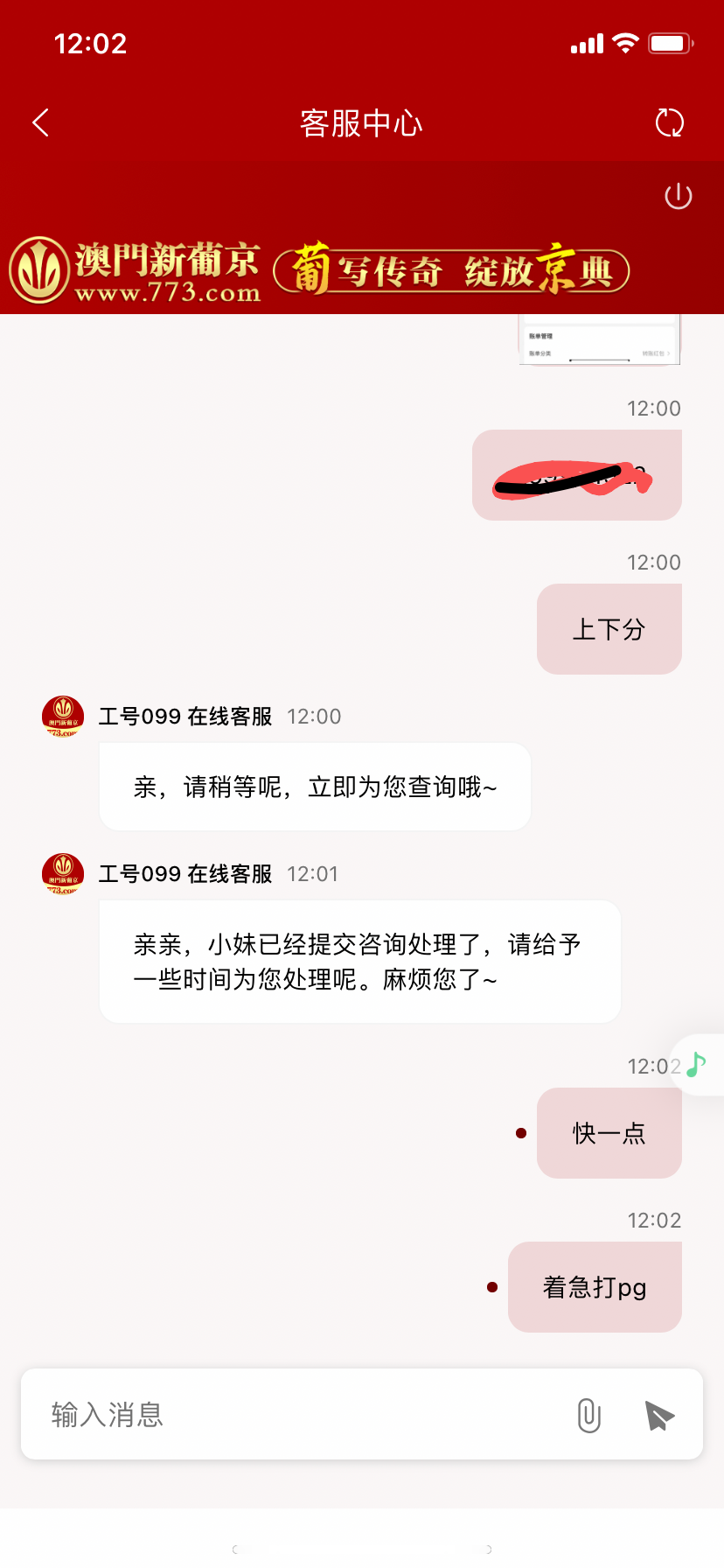This screenshot has width=724, height=1568.
Task: Refresh the customer service chat
Action: click(x=670, y=123)
